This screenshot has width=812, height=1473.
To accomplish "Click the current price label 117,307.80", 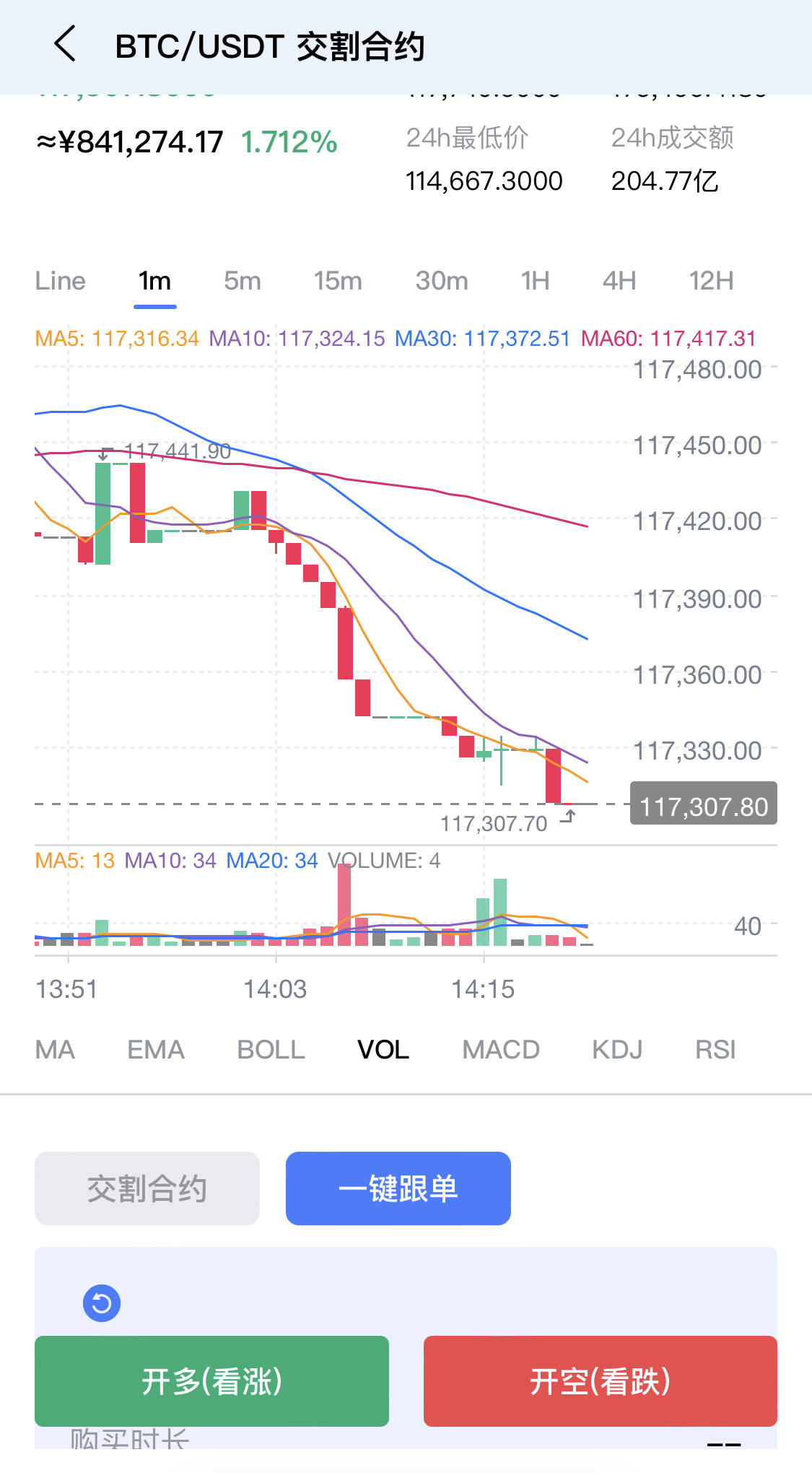I will (x=702, y=806).
